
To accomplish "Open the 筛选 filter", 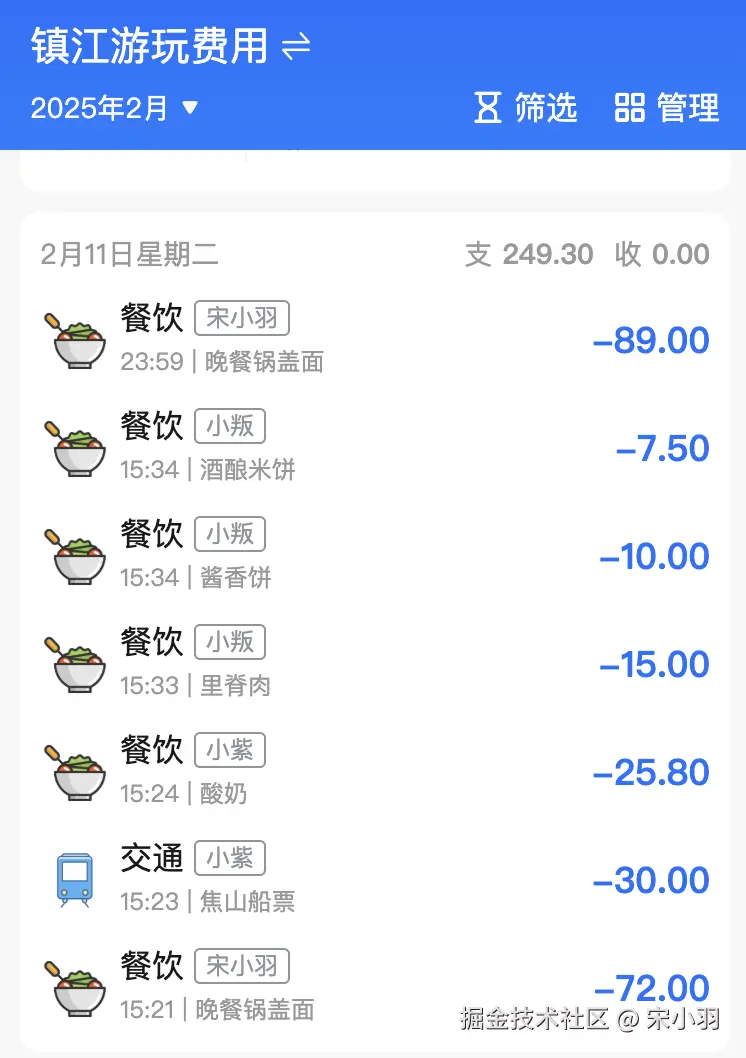I will click(526, 108).
